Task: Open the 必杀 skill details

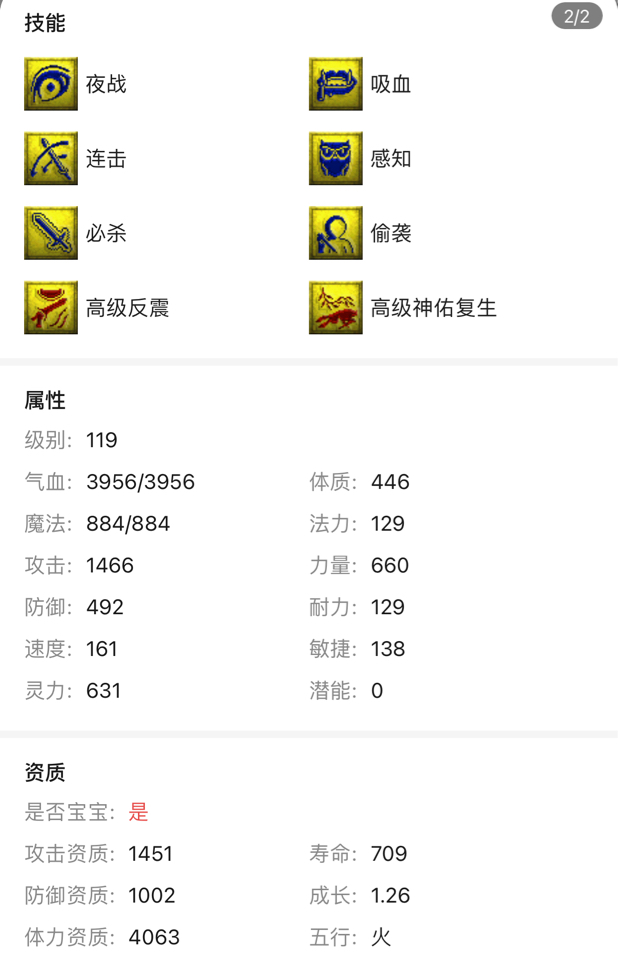Action: [51, 233]
